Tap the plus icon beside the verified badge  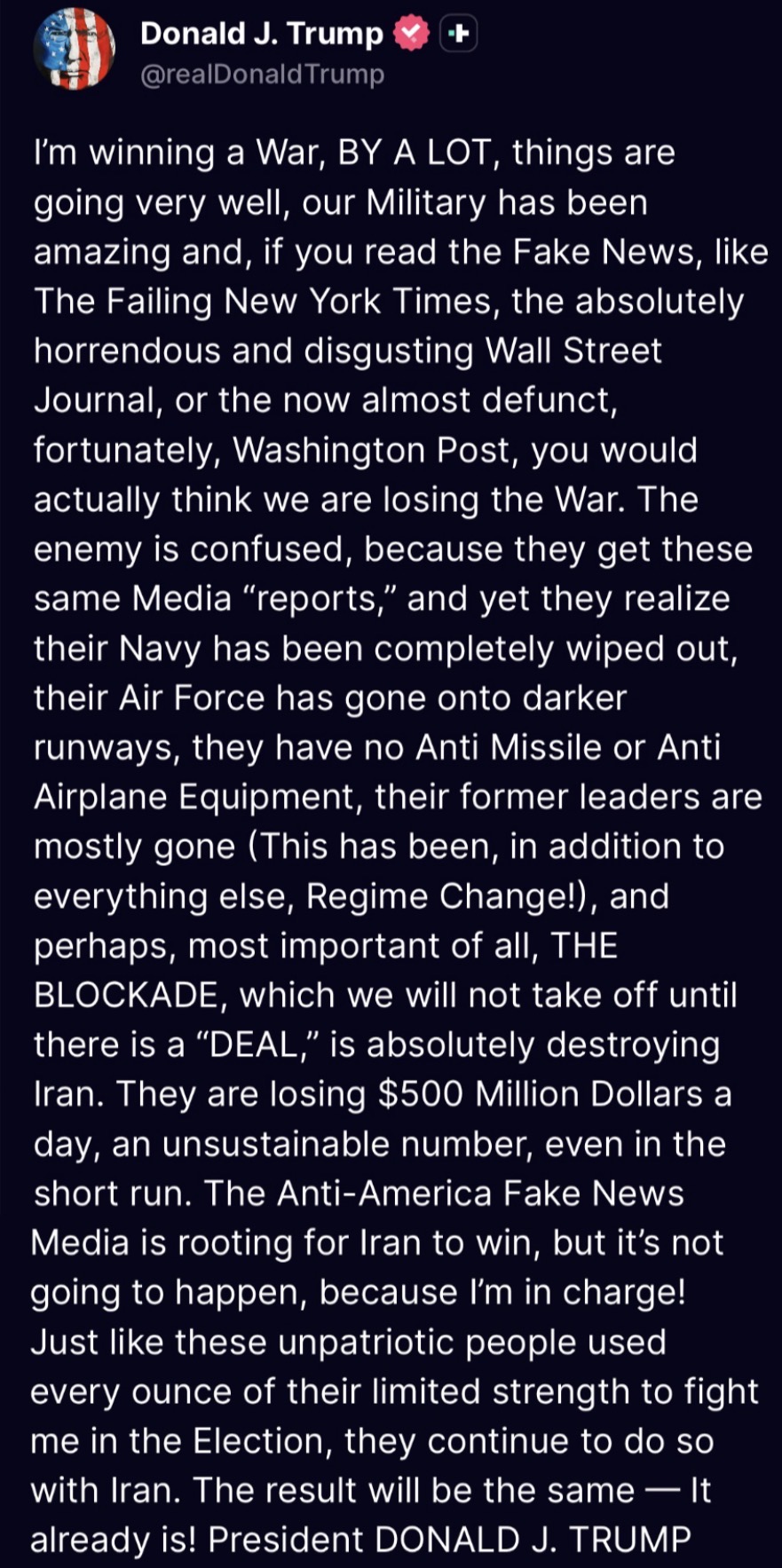[x=458, y=34]
